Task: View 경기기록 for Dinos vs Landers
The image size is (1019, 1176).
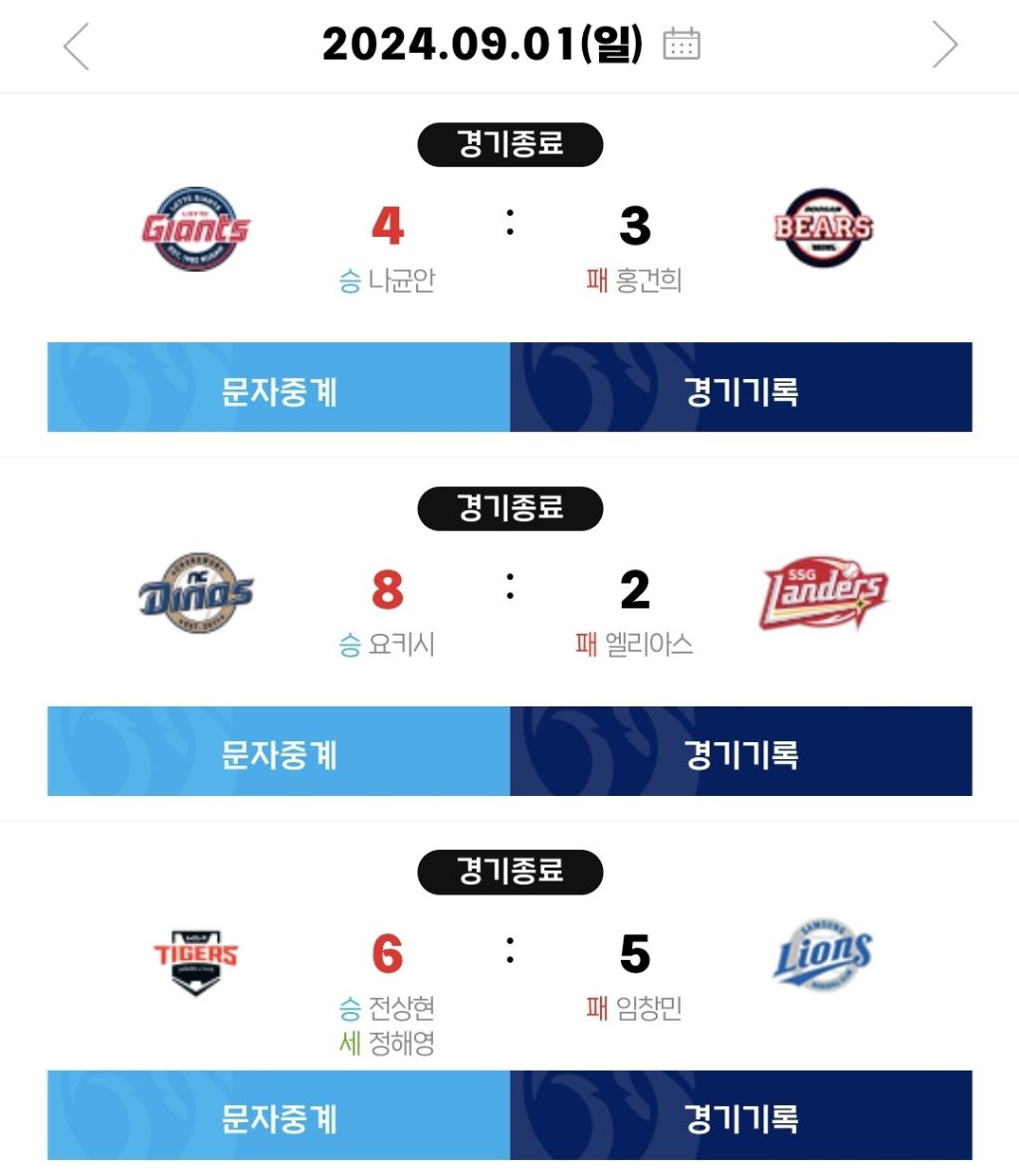Action: click(x=741, y=751)
